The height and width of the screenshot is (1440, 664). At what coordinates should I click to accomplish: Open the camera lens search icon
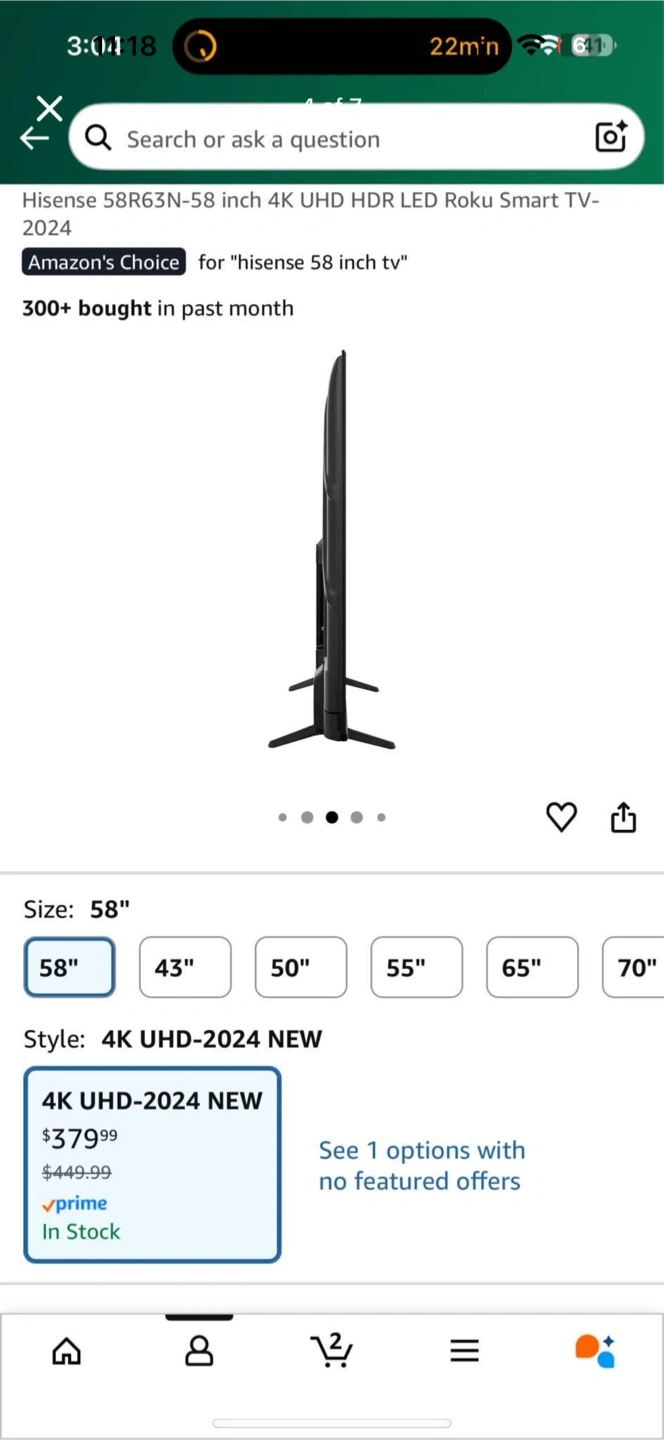[610, 137]
